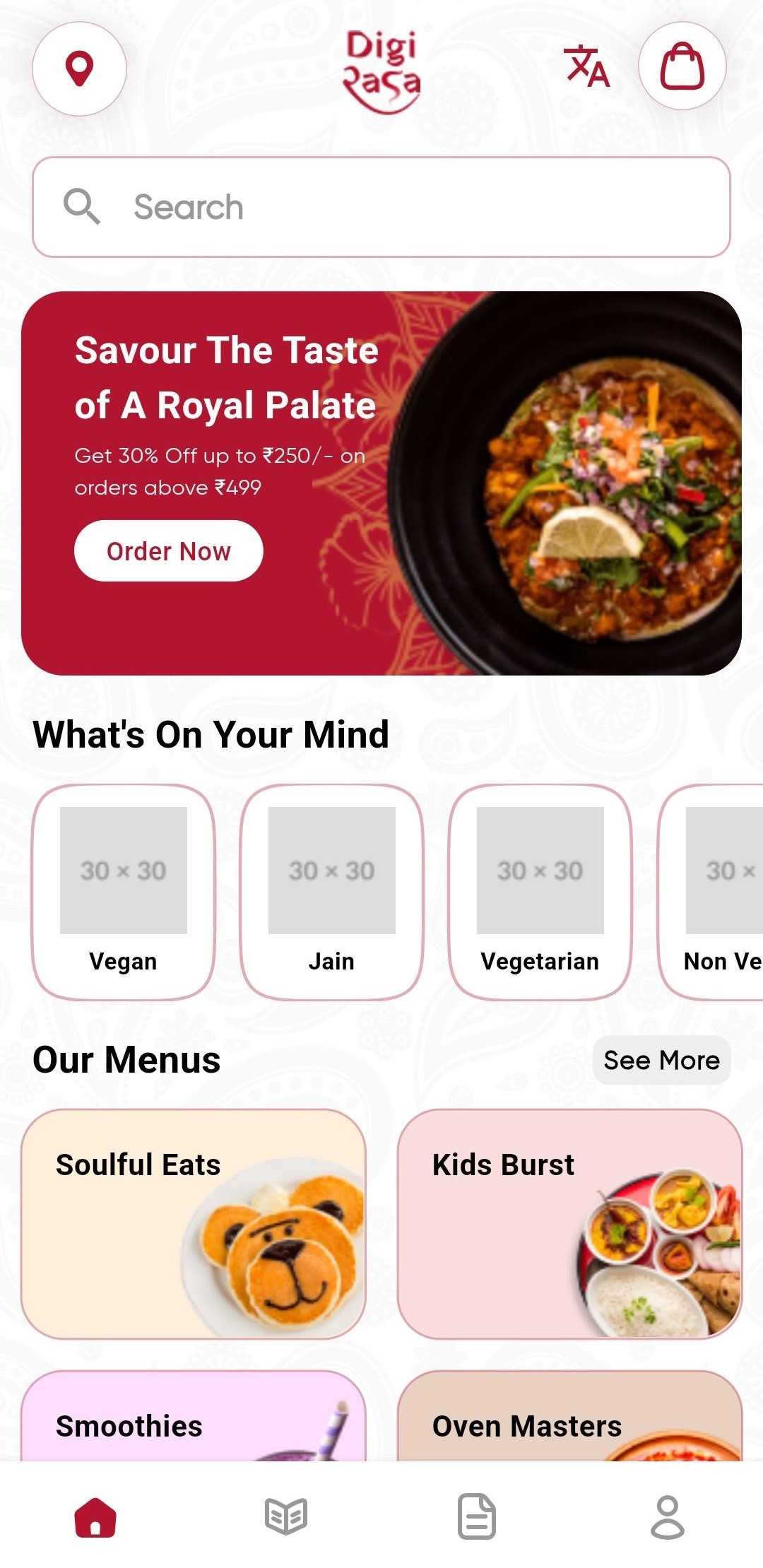Open the Vegetarian category

click(x=540, y=892)
